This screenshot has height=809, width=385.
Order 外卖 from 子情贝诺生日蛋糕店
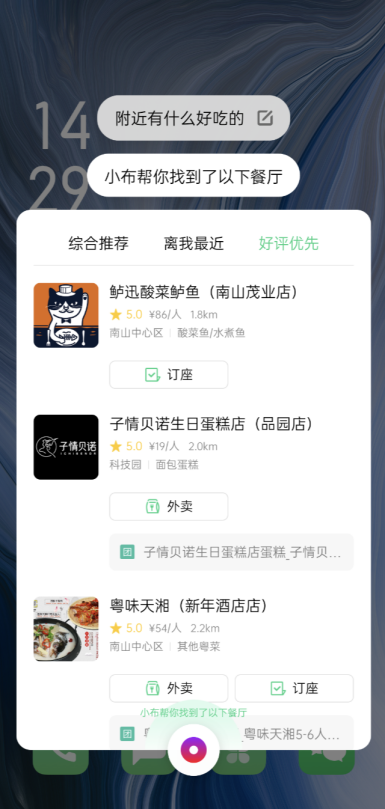point(169,507)
